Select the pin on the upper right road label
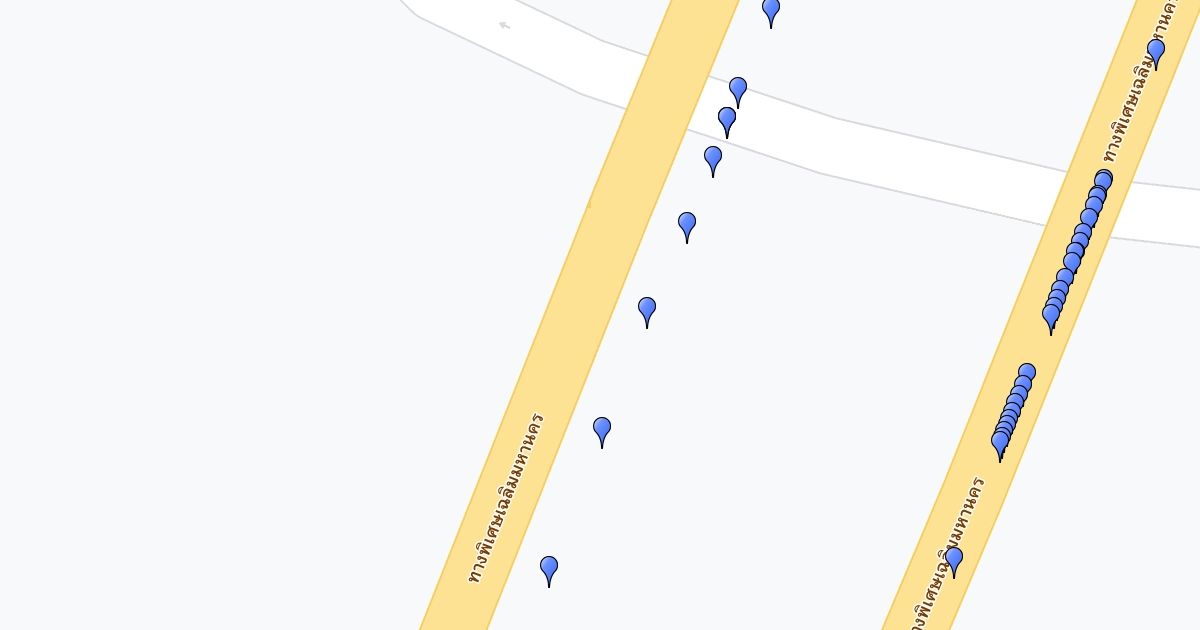Image resolution: width=1200 pixels, height=630 pixels. [x=1156, y=50]
